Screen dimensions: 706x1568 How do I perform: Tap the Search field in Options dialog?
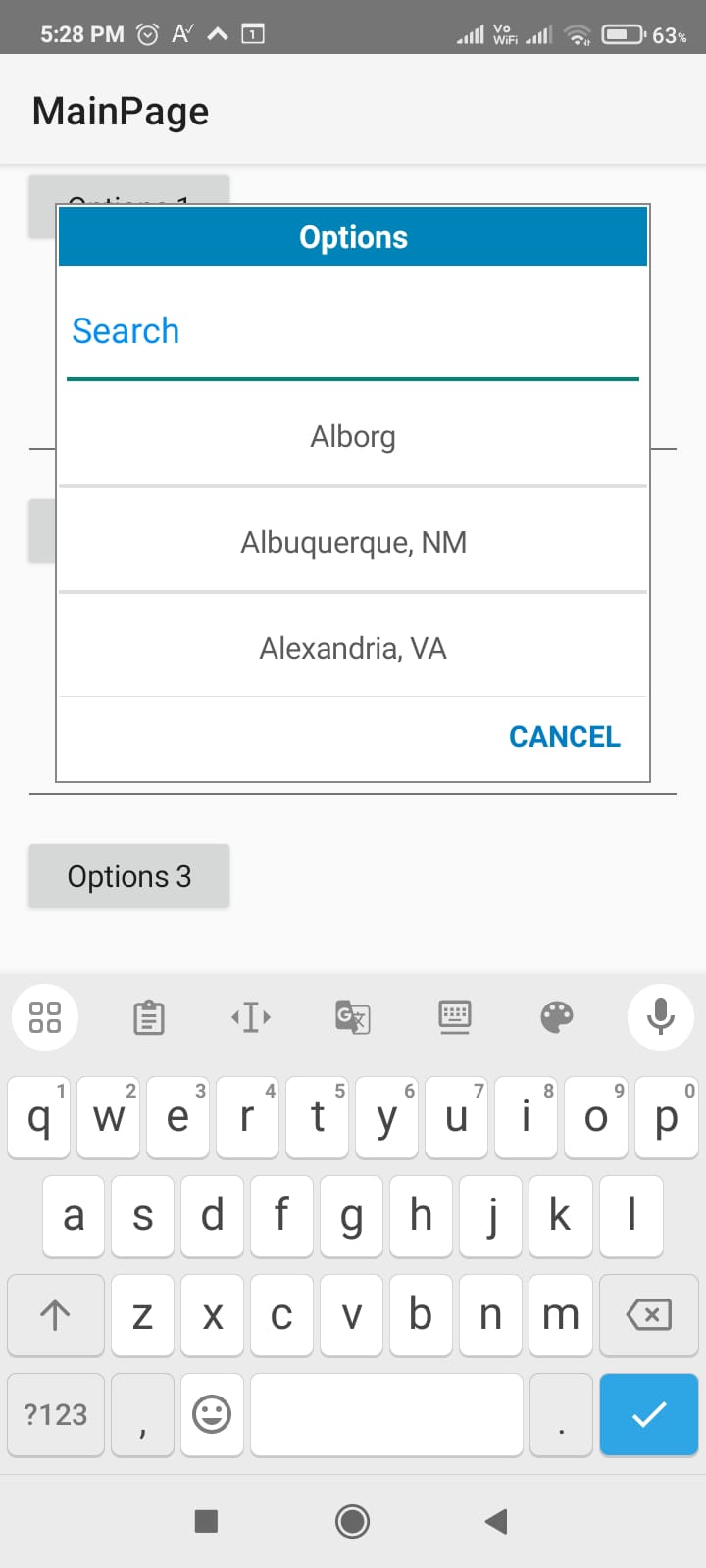[353, 331]
